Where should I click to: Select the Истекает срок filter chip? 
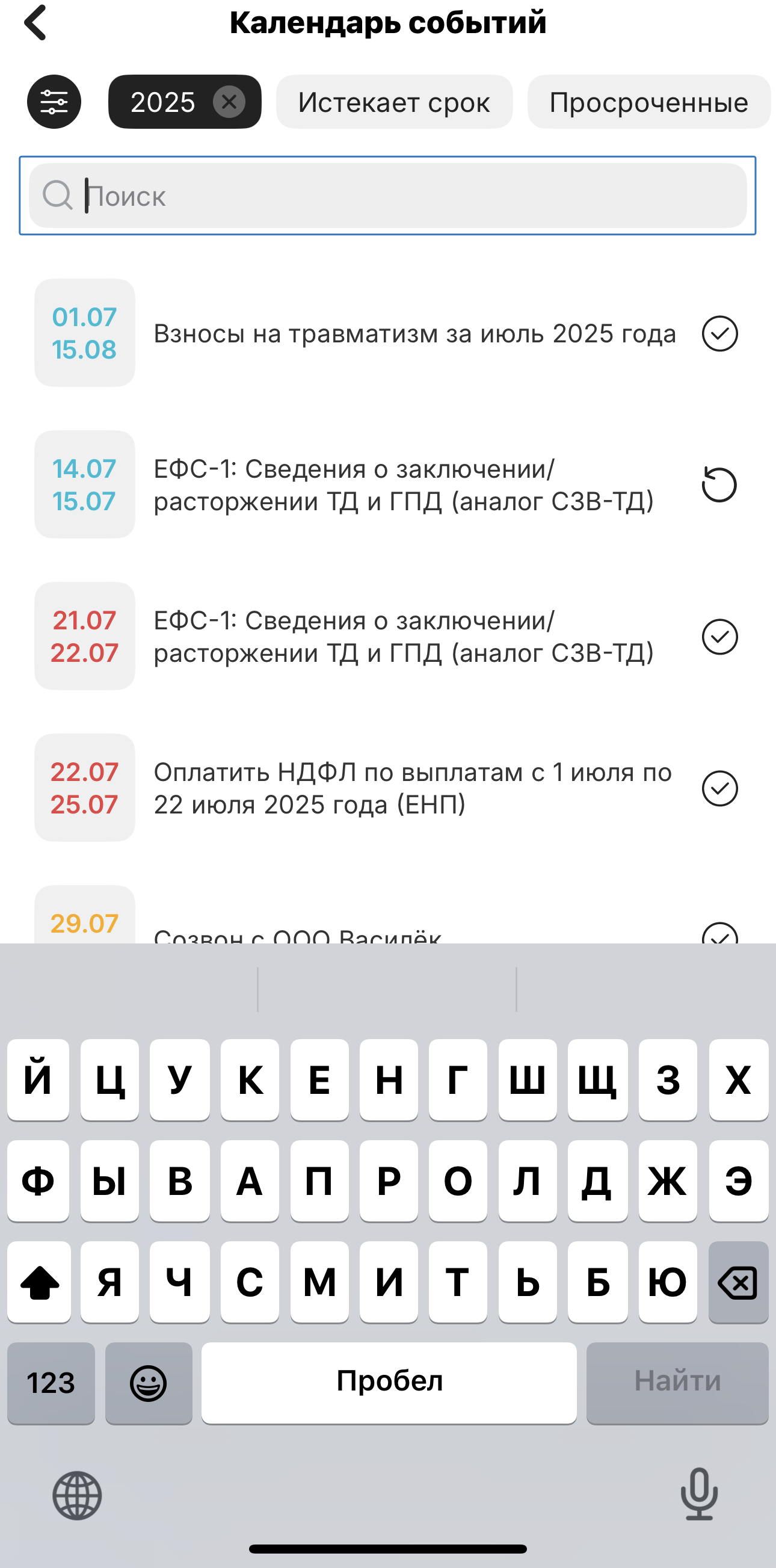[x=394, y=102]
